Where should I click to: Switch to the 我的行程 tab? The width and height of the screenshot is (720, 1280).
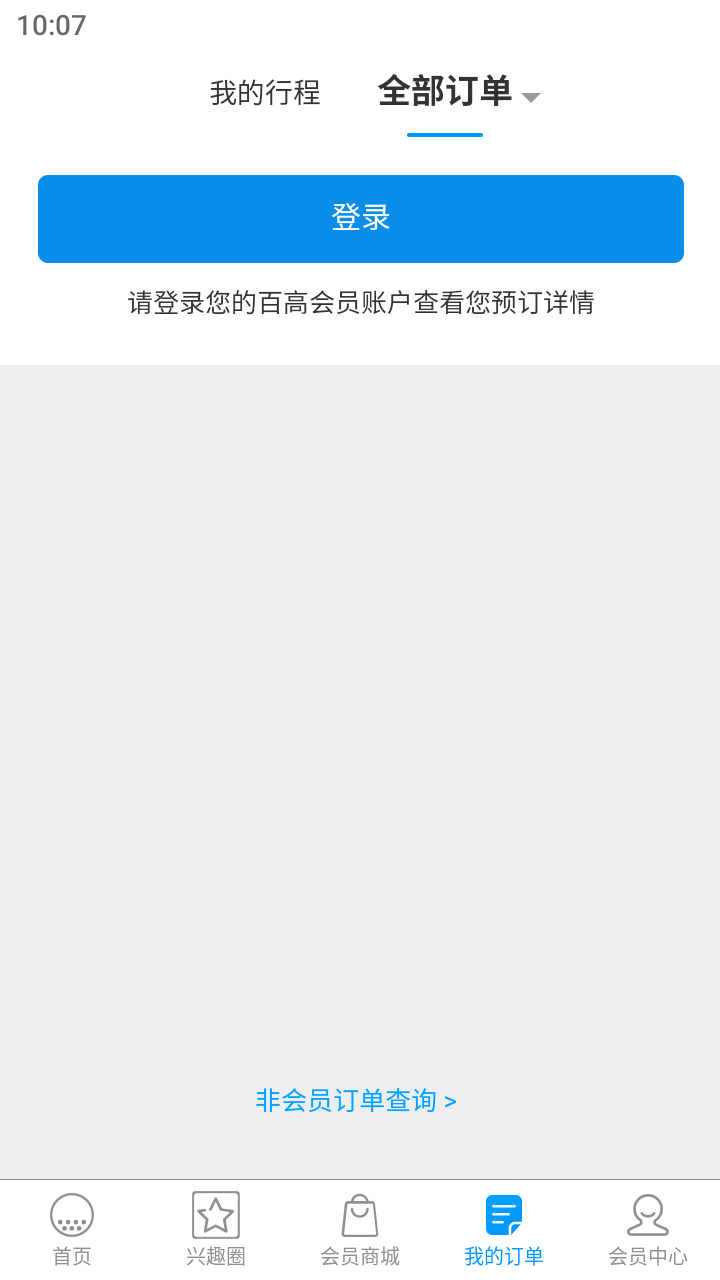pyautogui.click(x=262, y=92)
